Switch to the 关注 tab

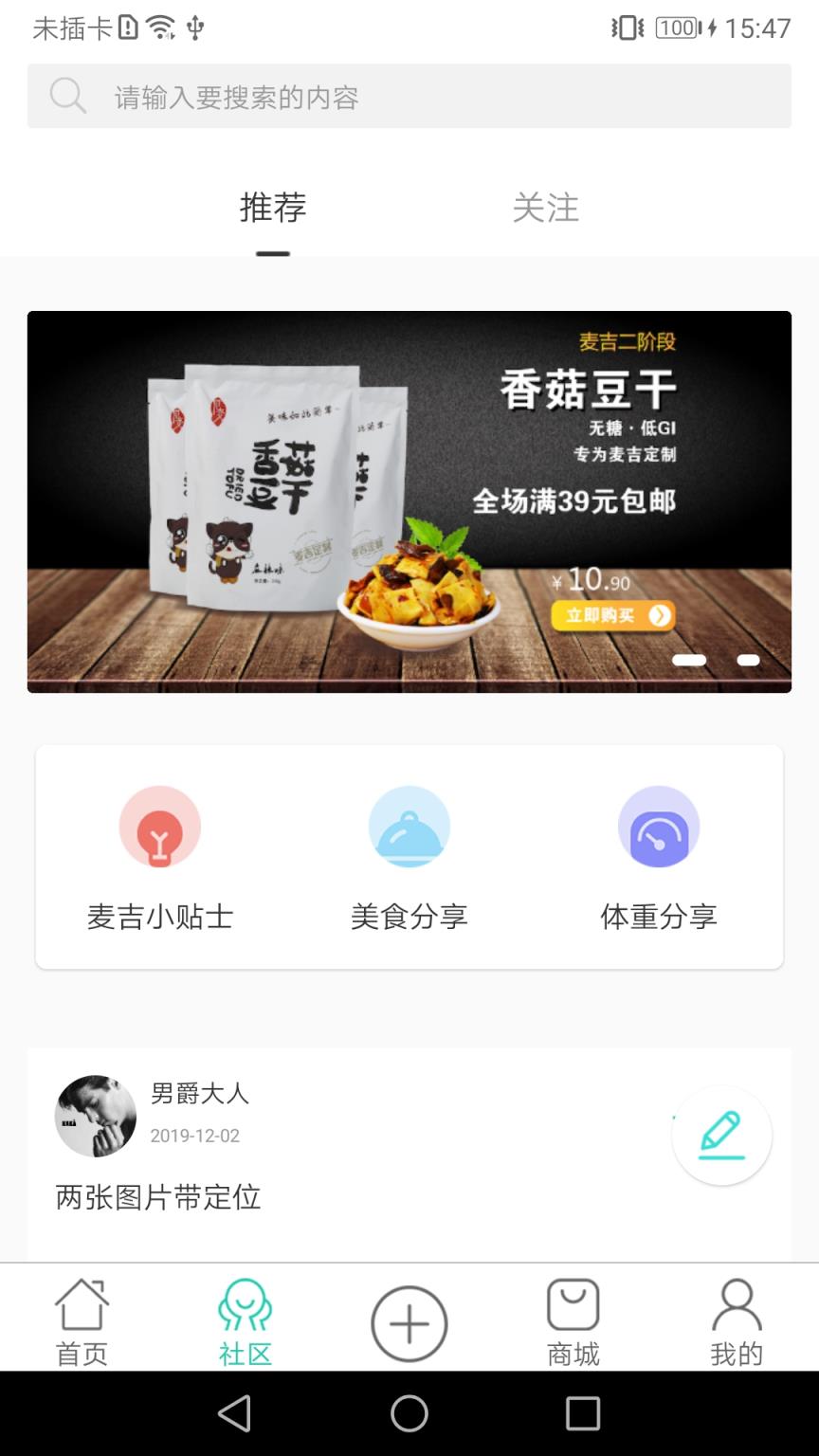click(x=545, y=209)
